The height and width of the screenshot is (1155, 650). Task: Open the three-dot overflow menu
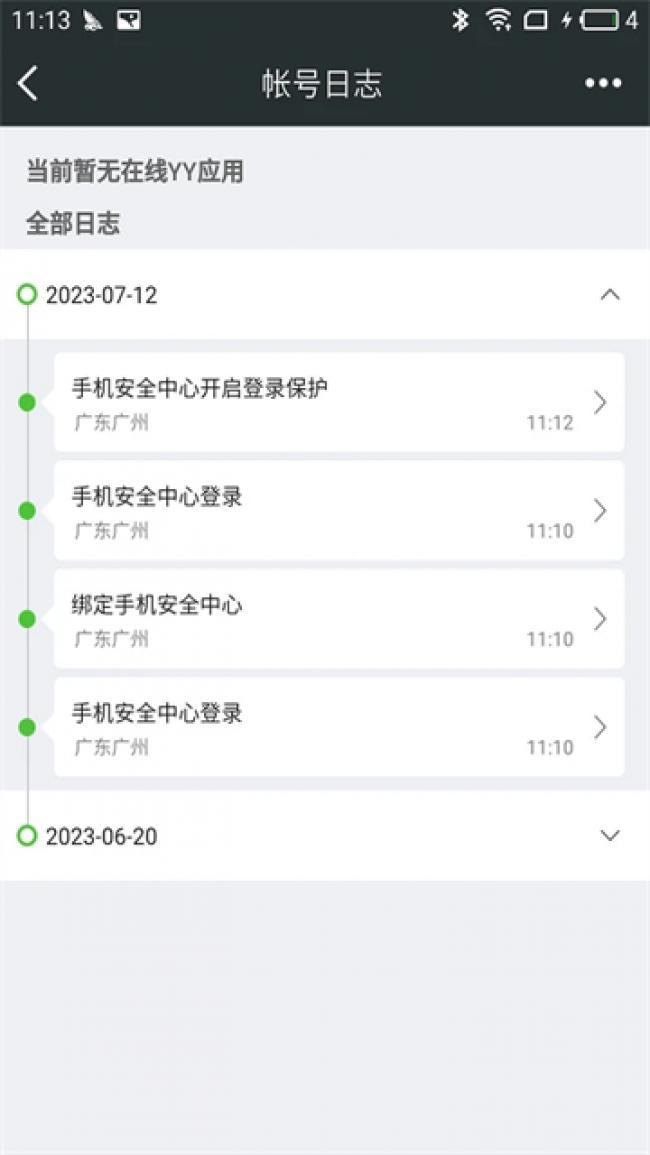coord(603,84)
